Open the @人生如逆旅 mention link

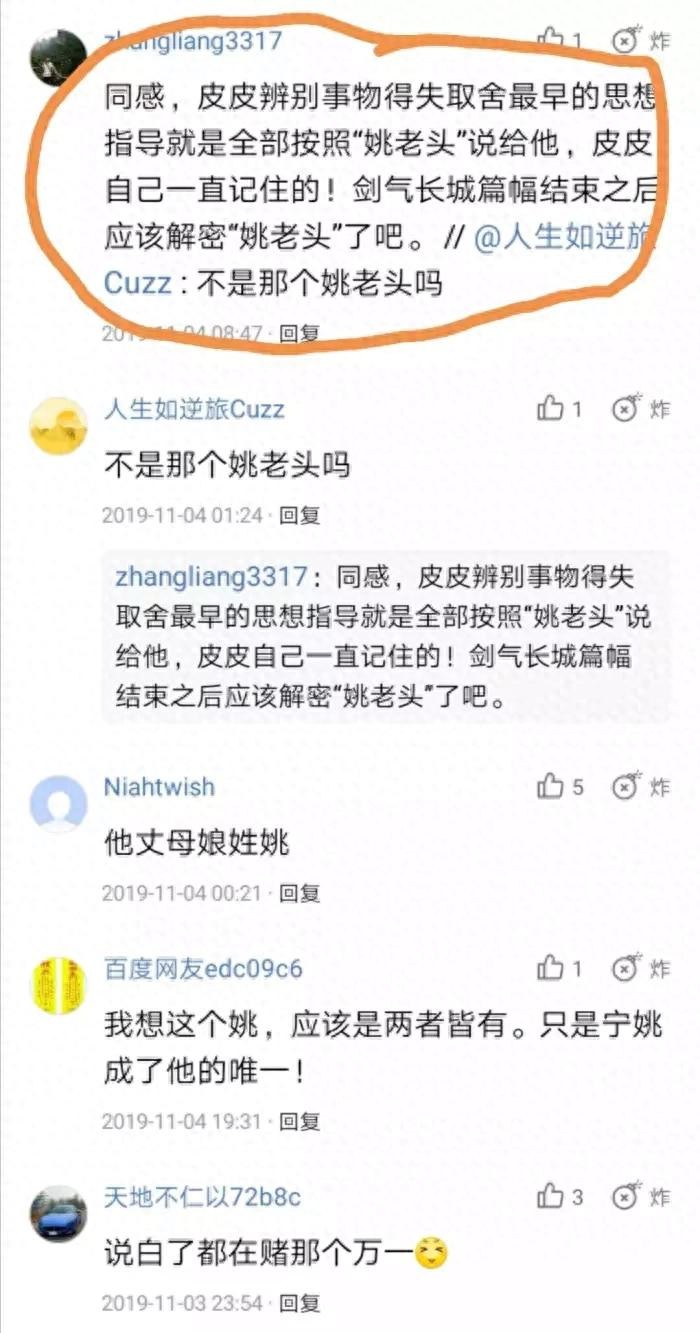(x=562, y=242)
